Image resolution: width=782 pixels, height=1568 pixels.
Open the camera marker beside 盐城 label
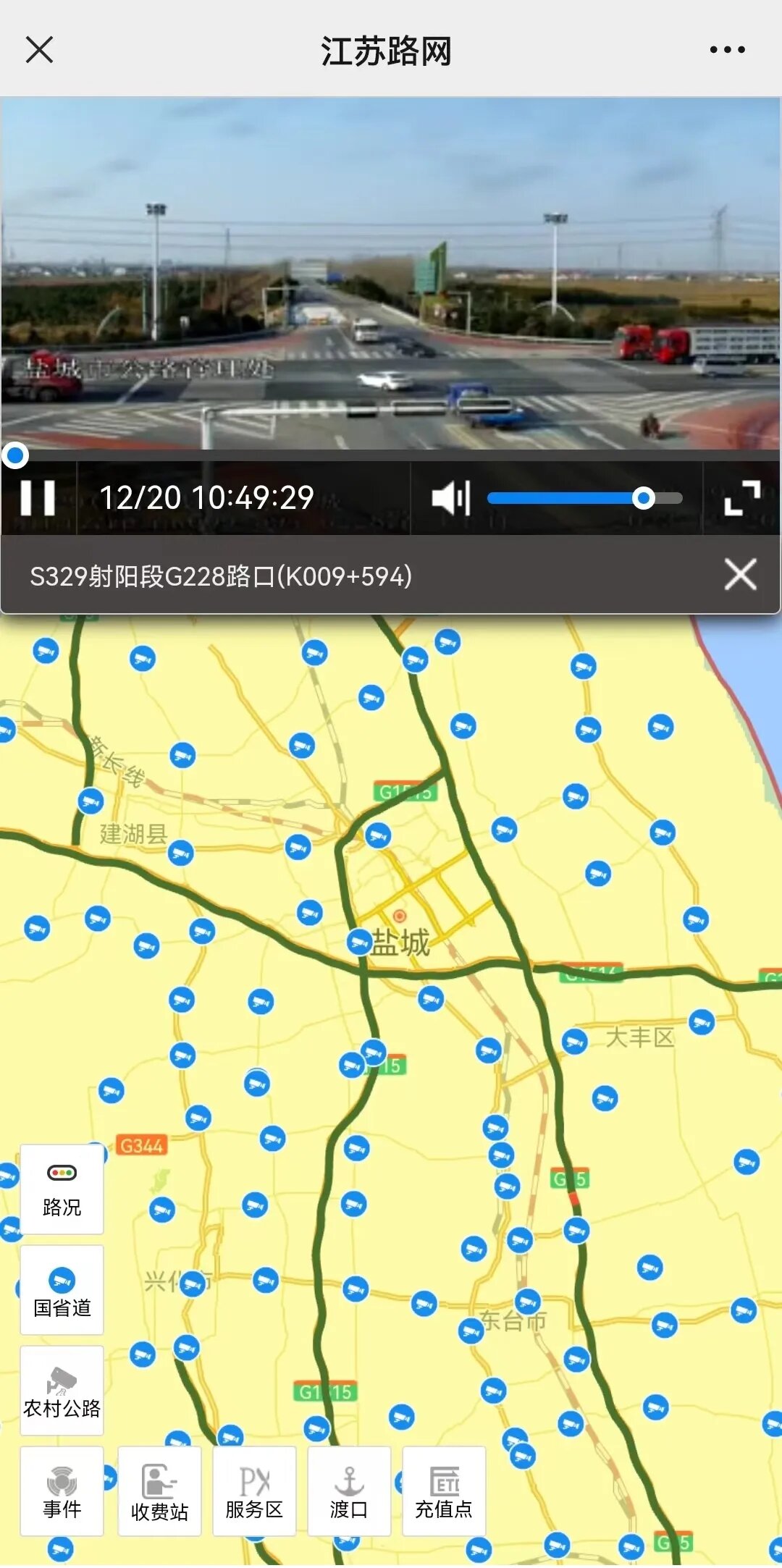click(x=360, y=942)
